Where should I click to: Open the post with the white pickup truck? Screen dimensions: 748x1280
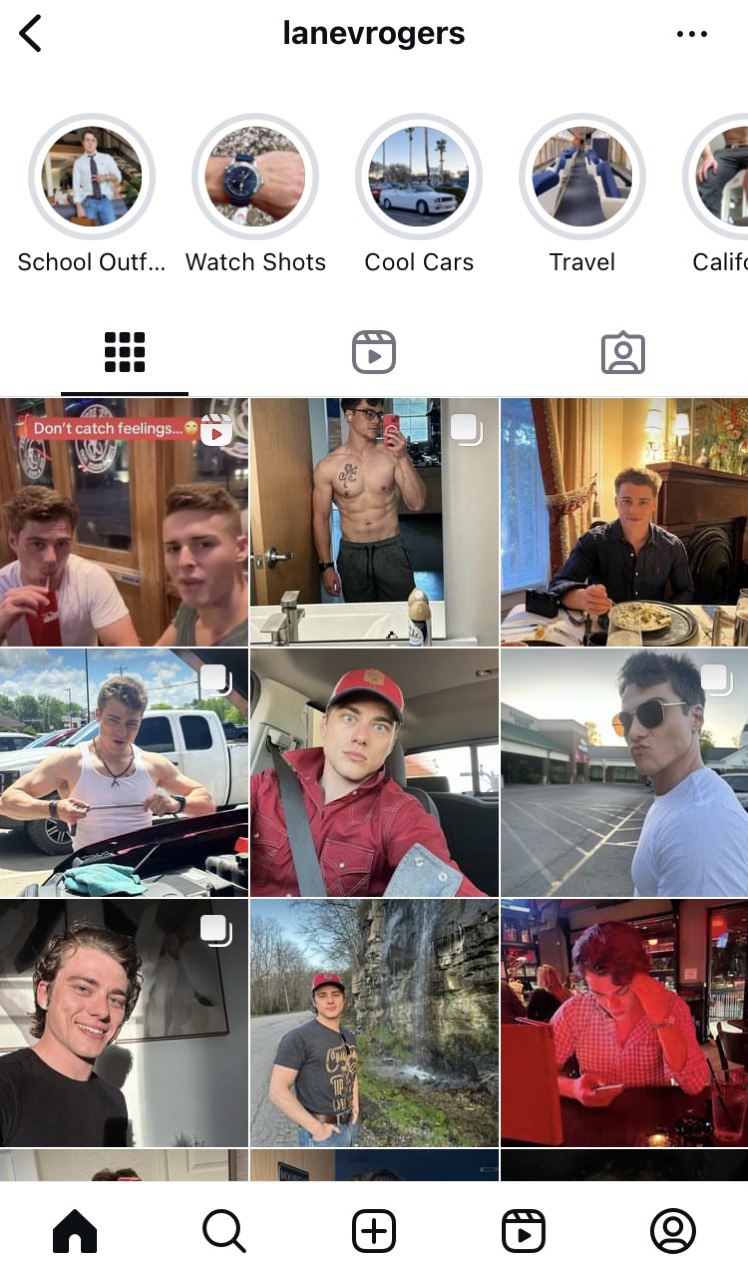(124, 772)
